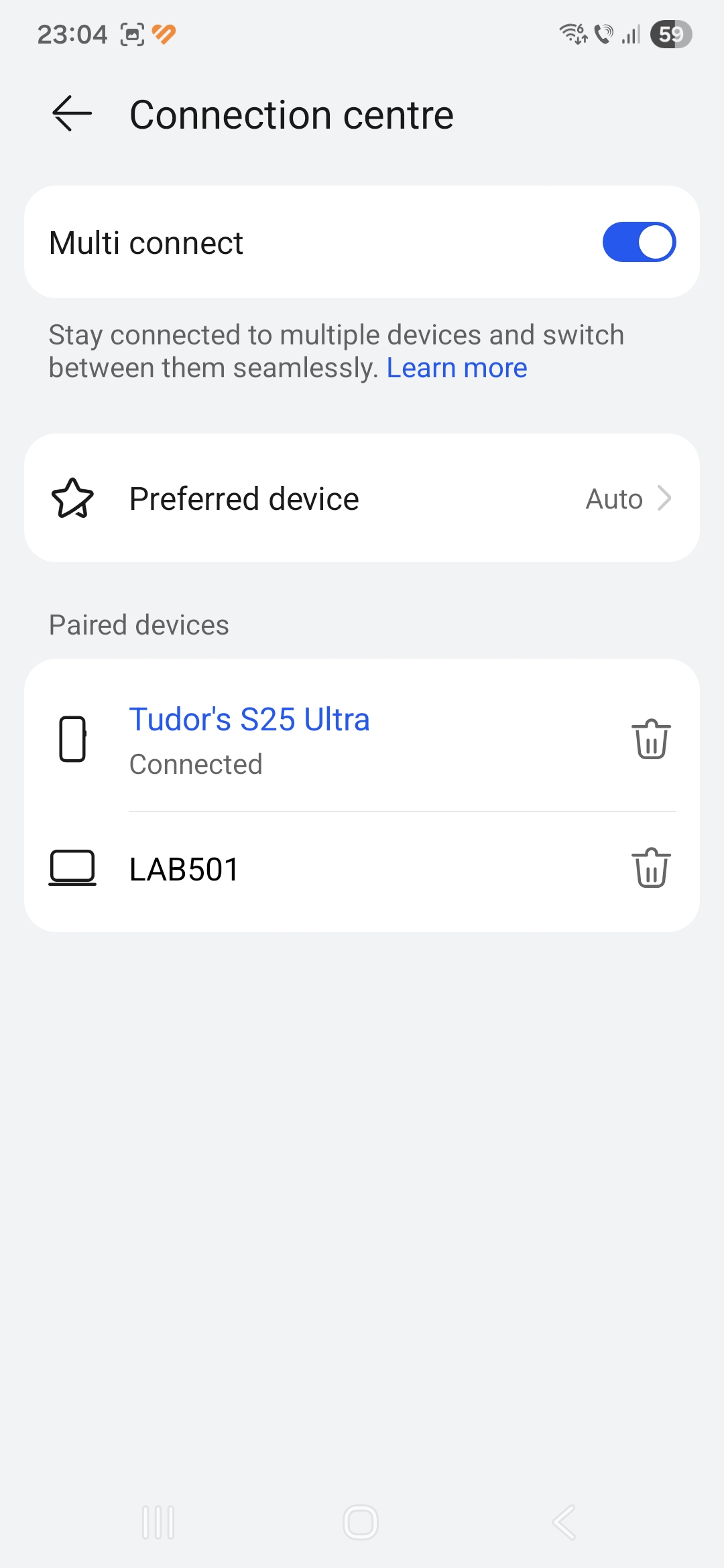This screenshot has height=1568, width=724.
Task: Remove Tudor's S25 Ultra with trash icon
Action: pos(651,739)
